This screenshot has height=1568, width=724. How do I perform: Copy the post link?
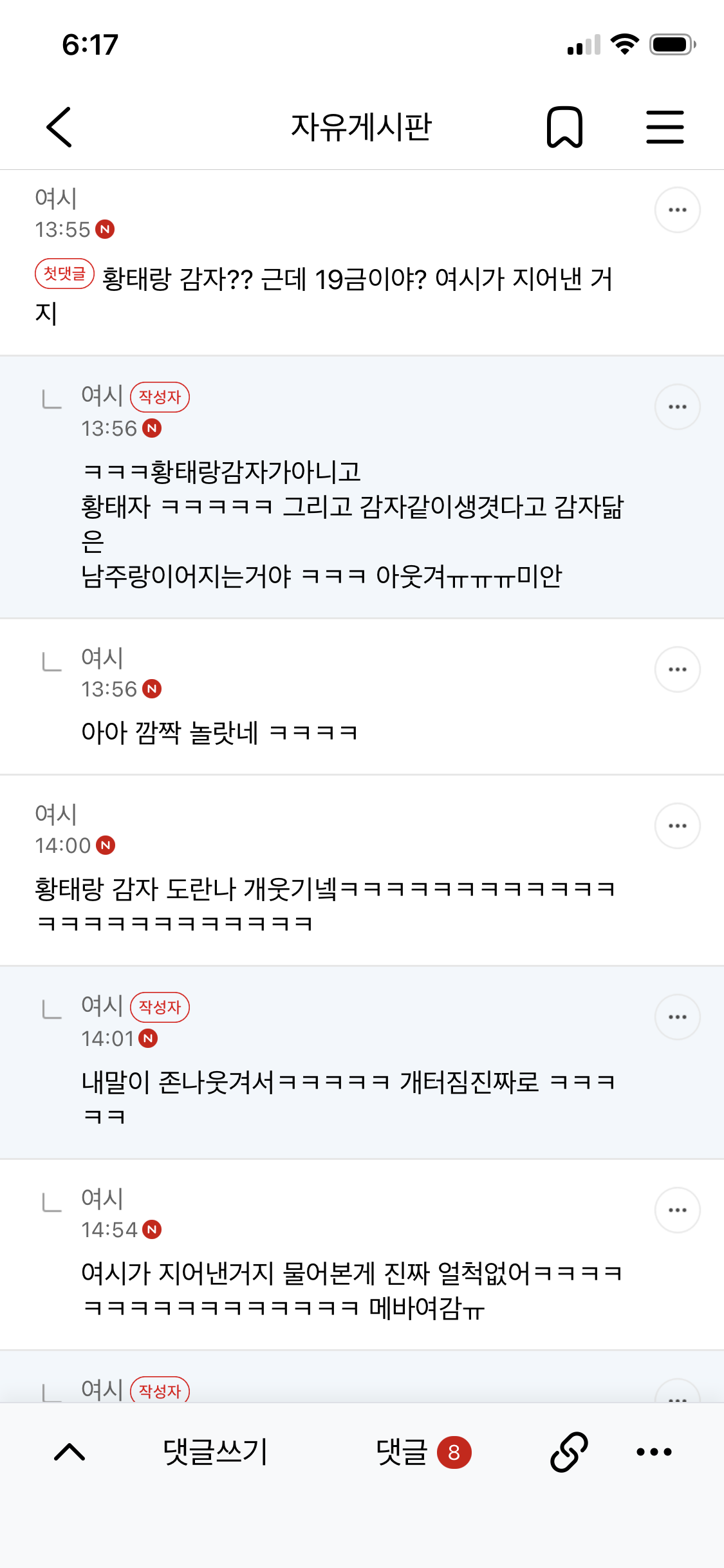click(569, 1452)
